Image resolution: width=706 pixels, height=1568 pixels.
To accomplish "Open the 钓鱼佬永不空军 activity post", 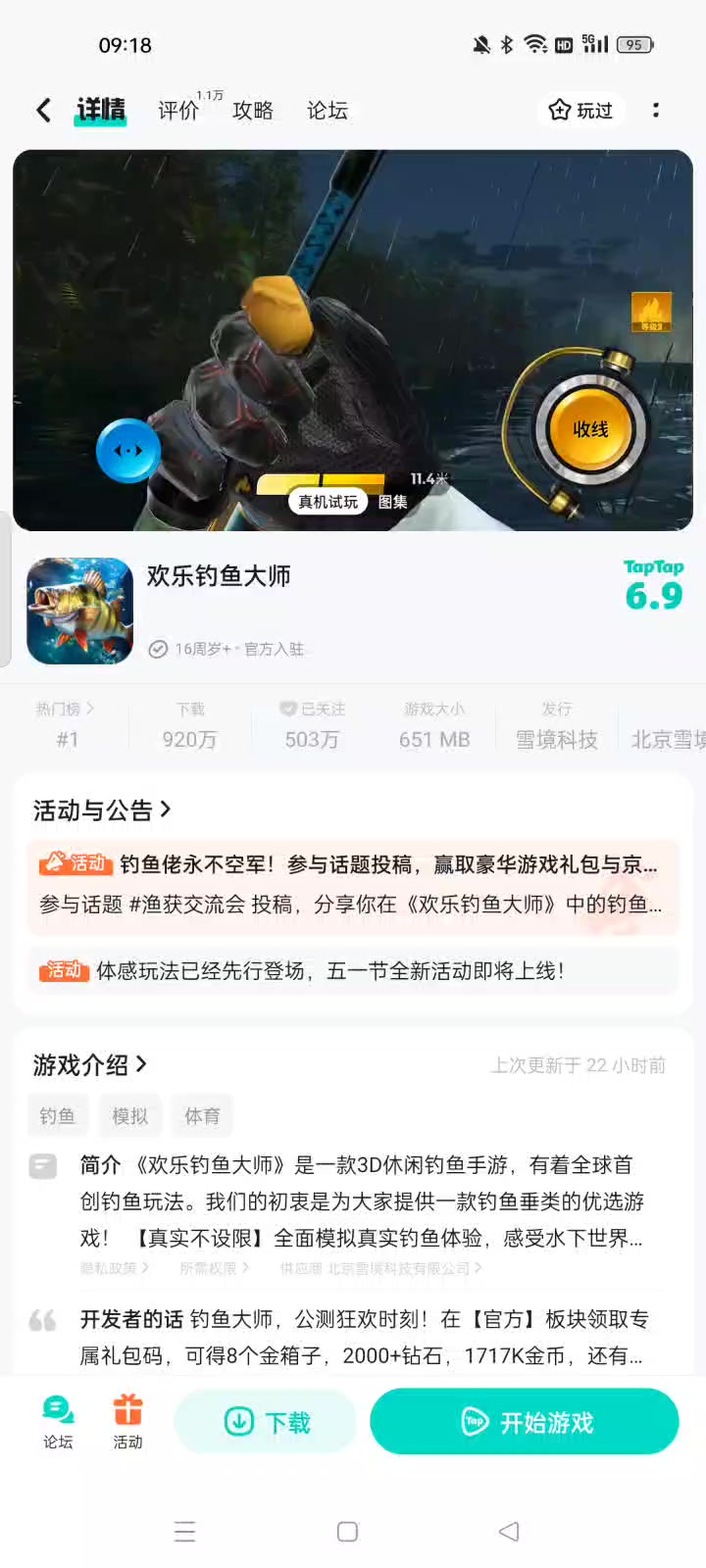I will 353,884.
